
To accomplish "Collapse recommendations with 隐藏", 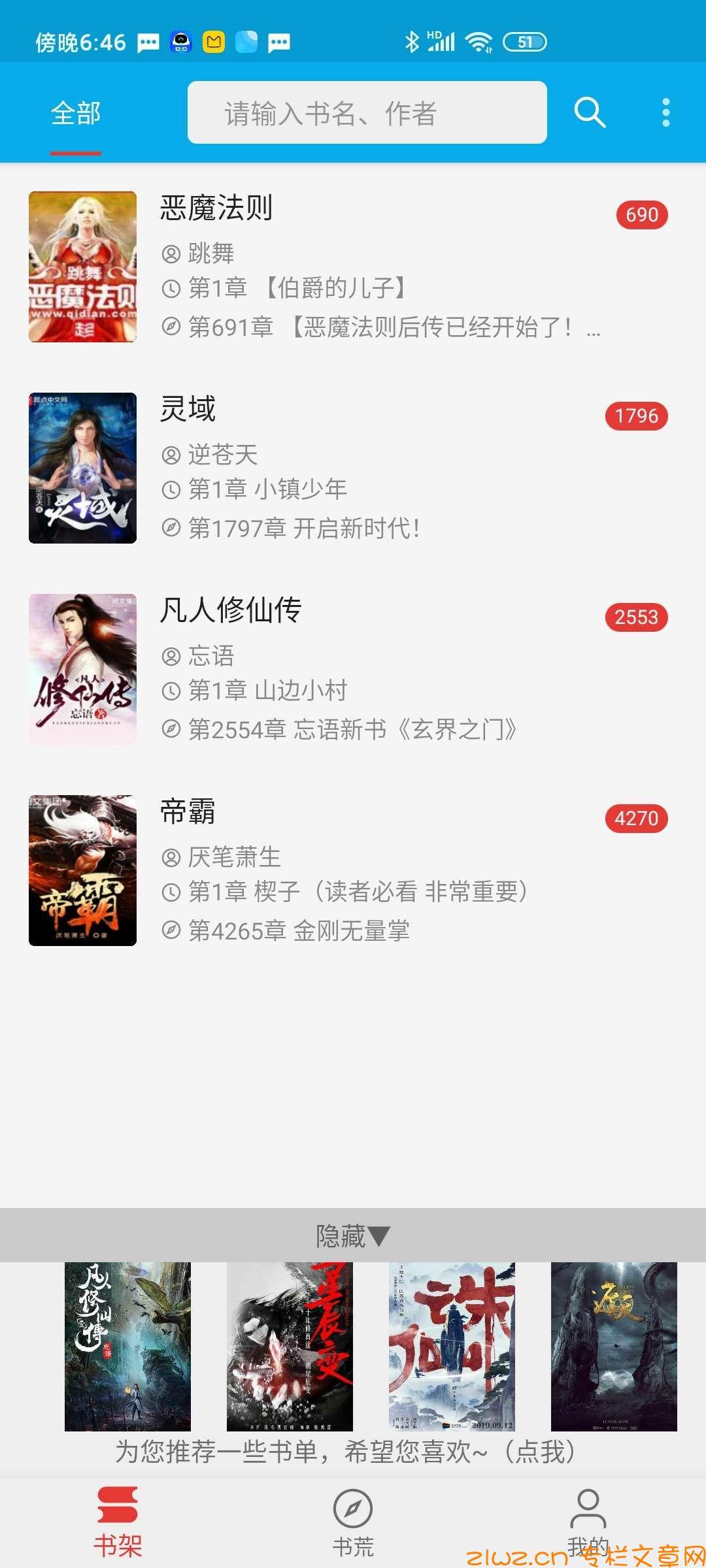I will [353, 1235].
